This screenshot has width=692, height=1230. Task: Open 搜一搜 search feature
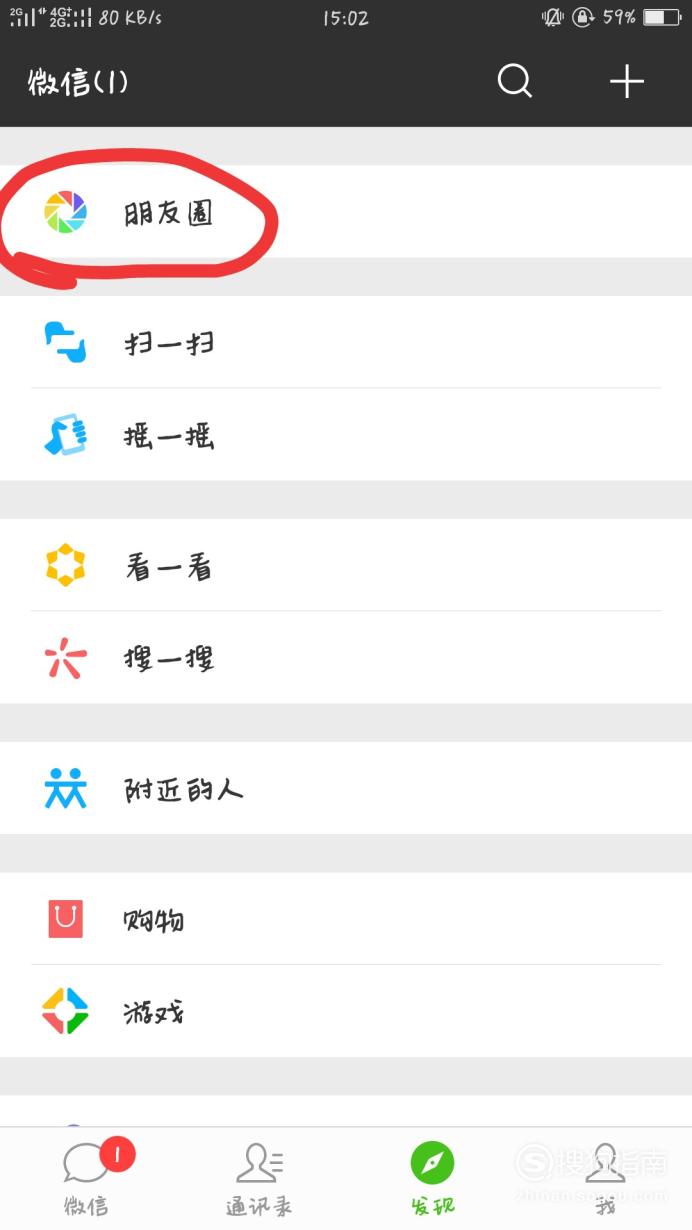pos(346,658)
